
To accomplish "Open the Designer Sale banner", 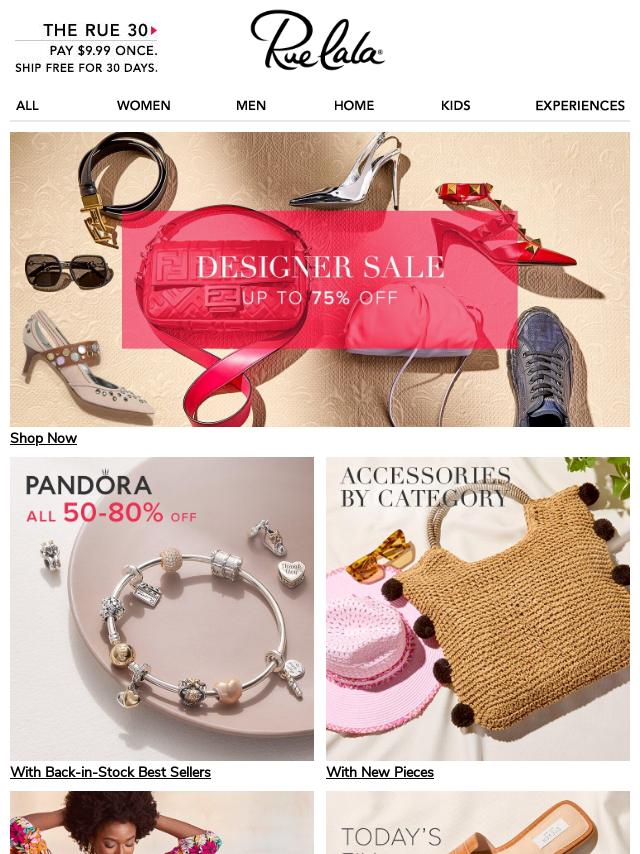I will click(x=320, y=279).
